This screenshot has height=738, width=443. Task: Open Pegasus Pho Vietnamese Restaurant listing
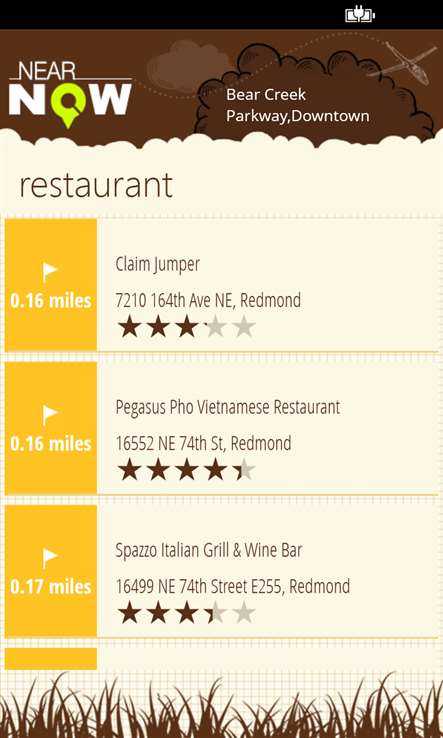tap(221, 428)
